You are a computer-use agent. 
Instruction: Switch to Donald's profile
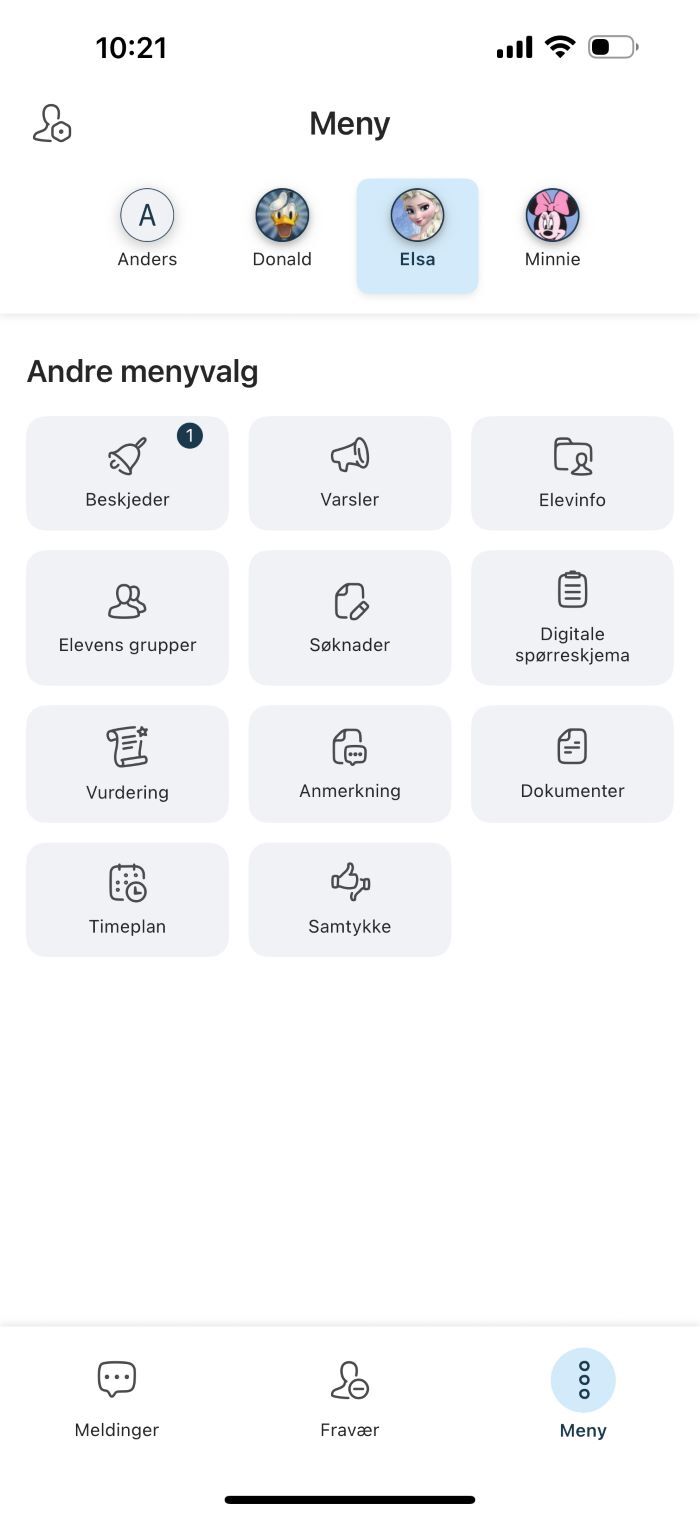[282, 230]
